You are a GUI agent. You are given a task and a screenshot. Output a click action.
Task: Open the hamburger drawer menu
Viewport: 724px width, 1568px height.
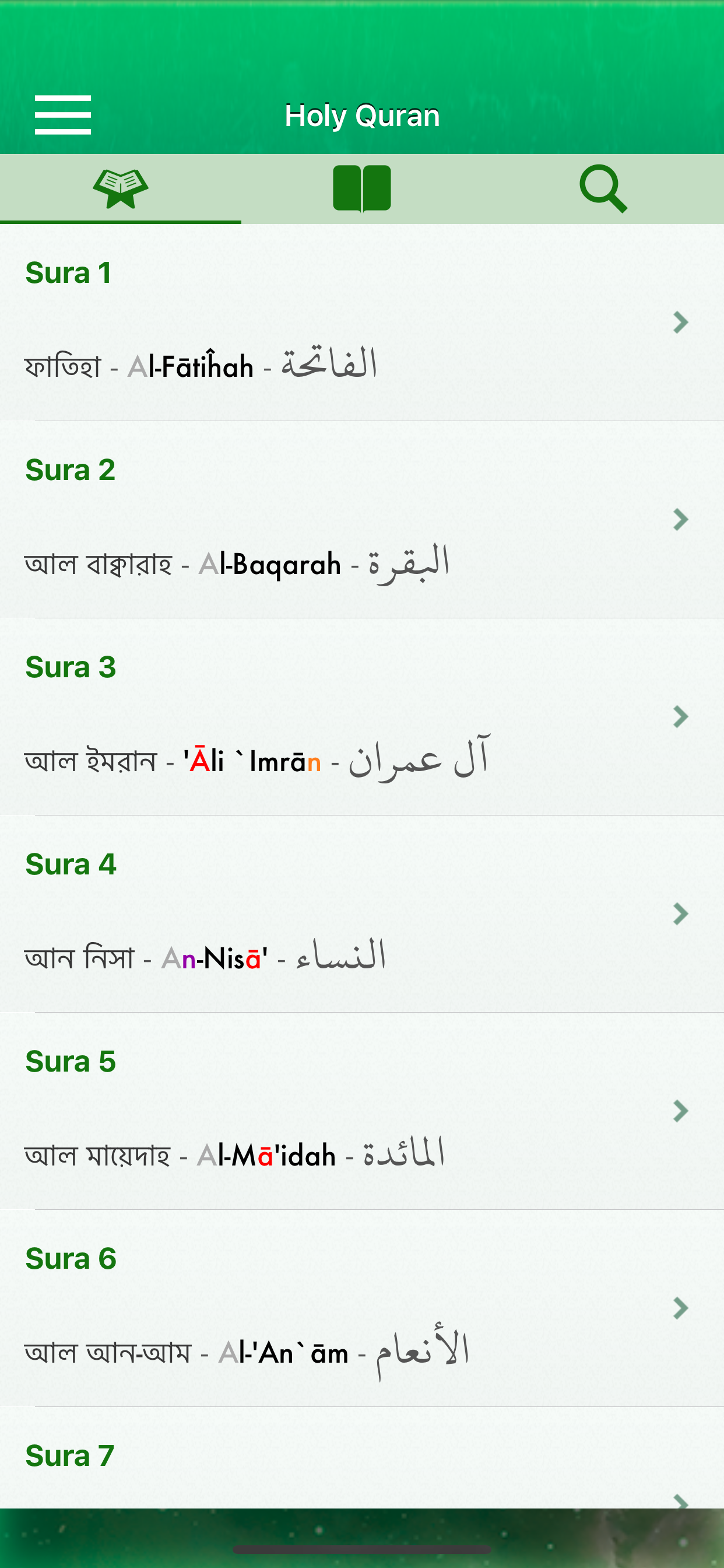tap(63, 114)
